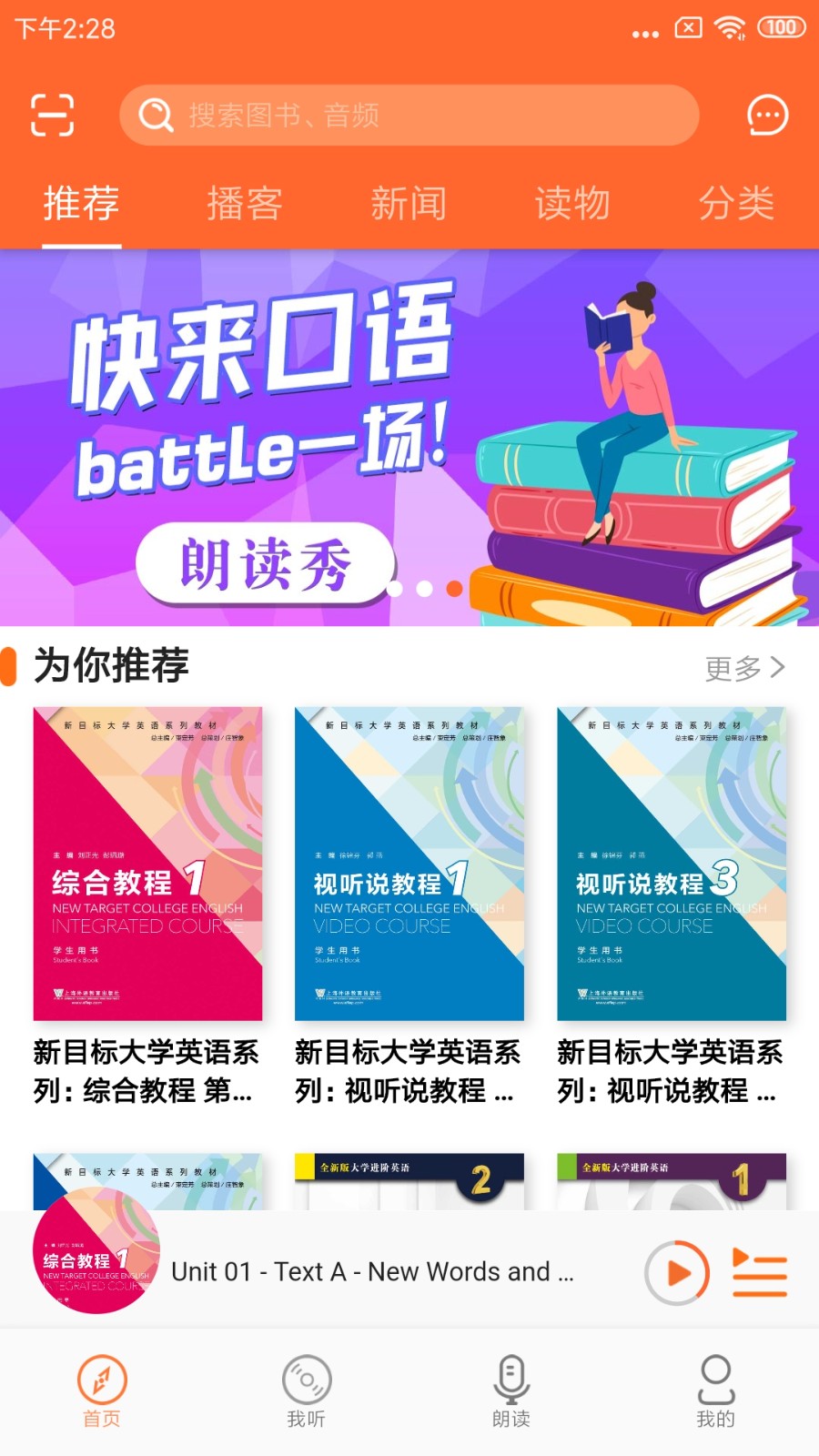Tap the search box for books and audio
Viewport: 819px width, 1456px height.
(409, 116)
